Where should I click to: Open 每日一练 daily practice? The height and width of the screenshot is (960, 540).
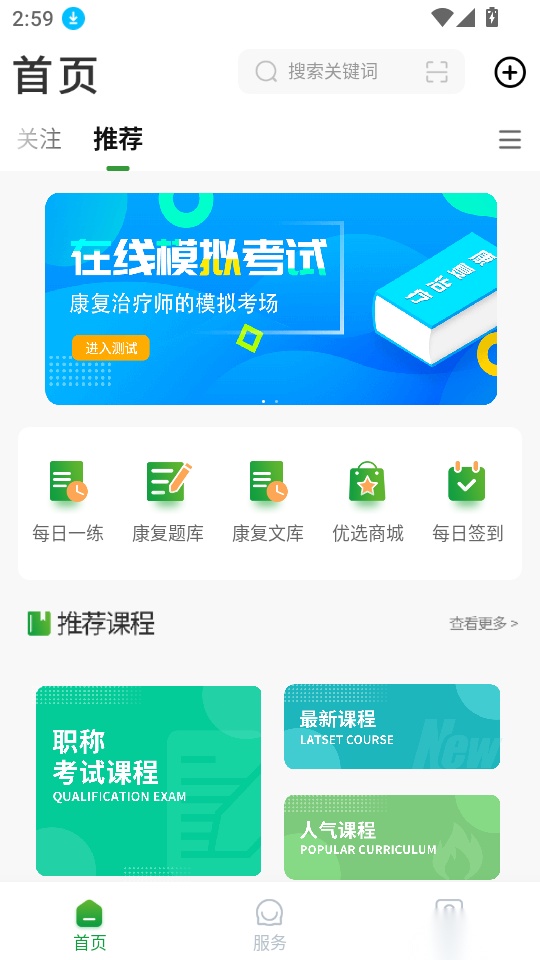pos(68,501)
